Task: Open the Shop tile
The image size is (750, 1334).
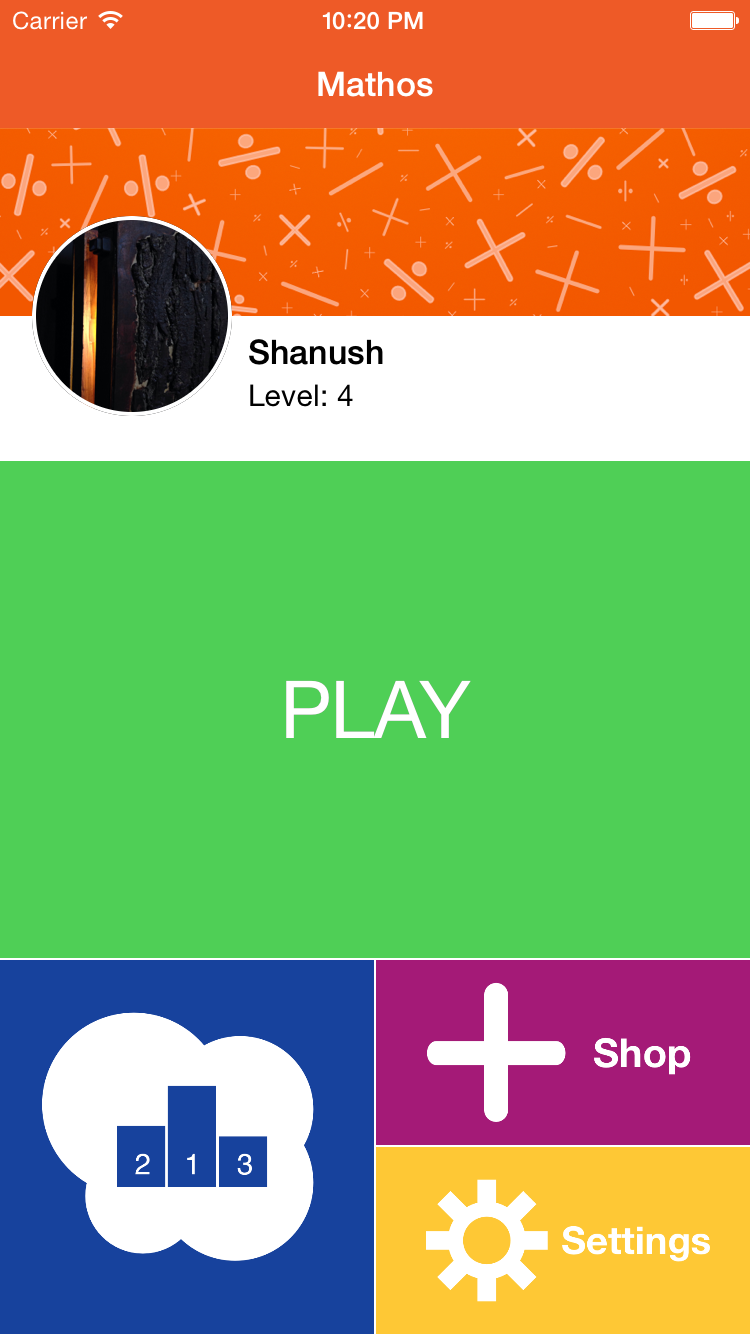Action: pos(563,1052)
